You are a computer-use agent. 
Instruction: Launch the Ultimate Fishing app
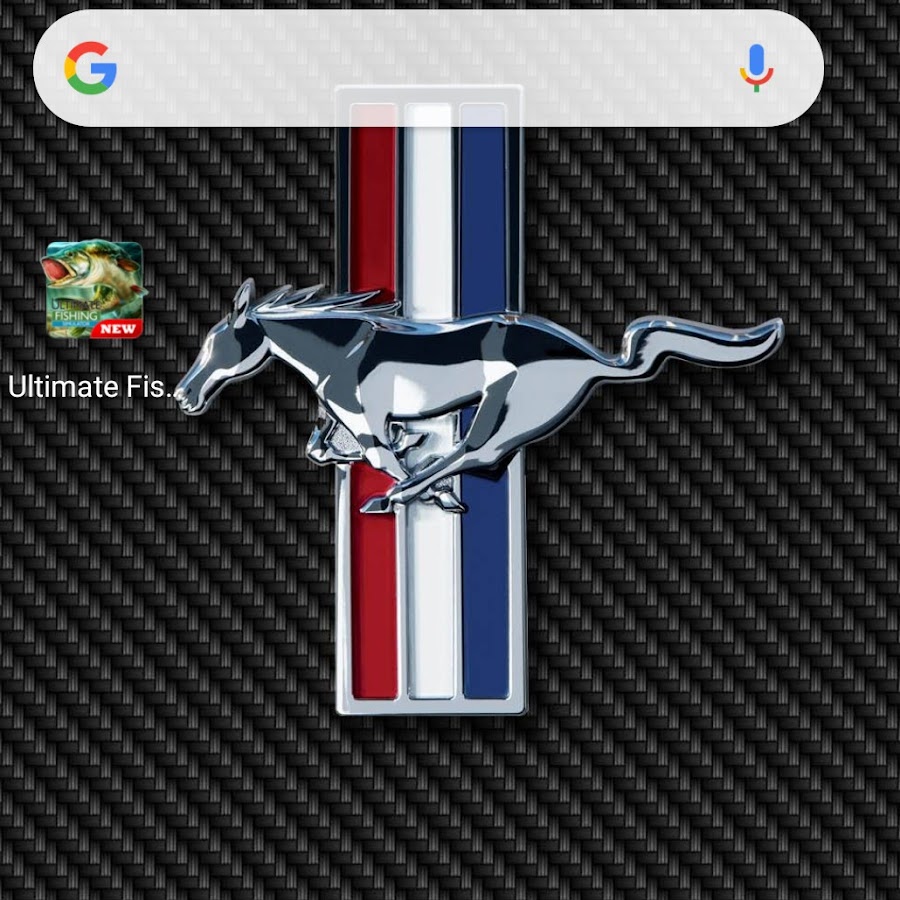(93, 290)
